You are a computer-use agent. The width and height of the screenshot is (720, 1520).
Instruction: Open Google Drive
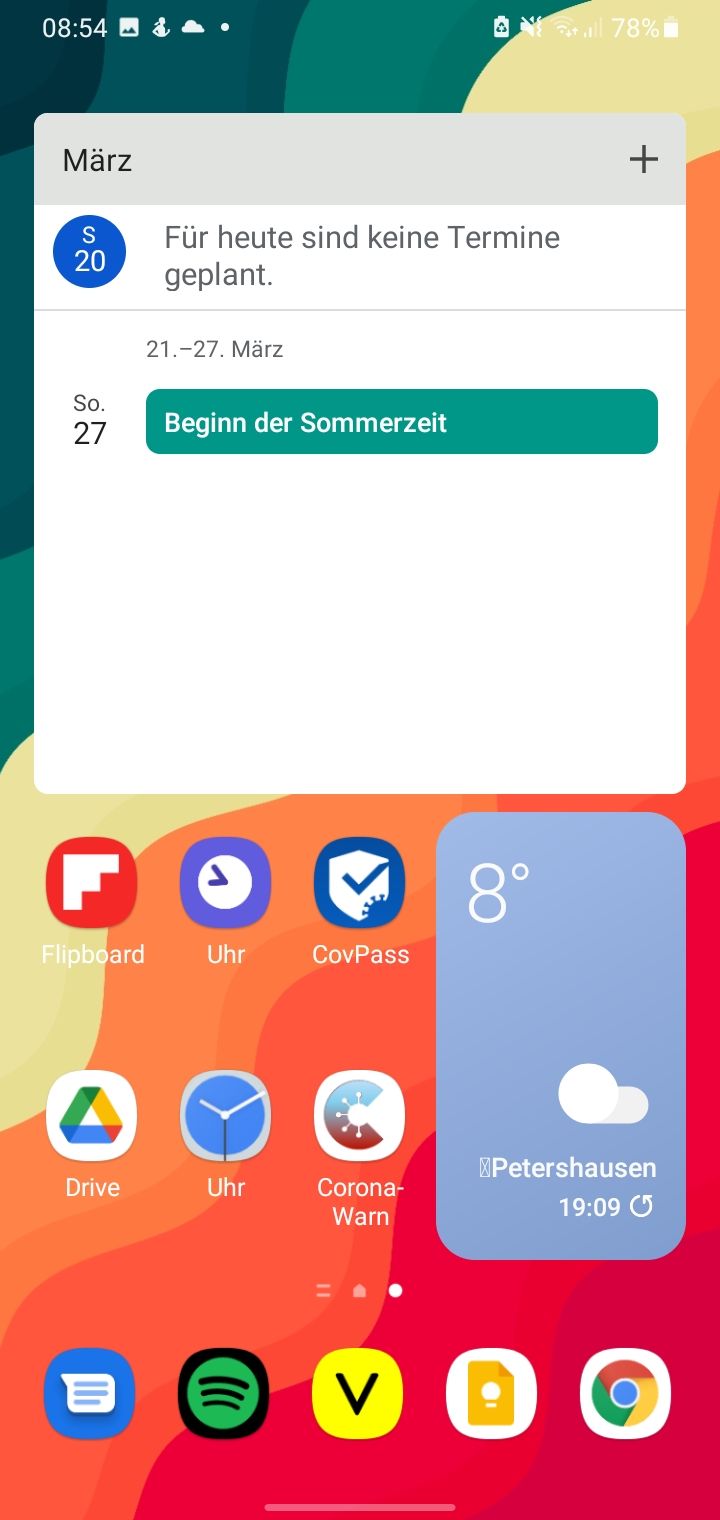coord(92,1117)
